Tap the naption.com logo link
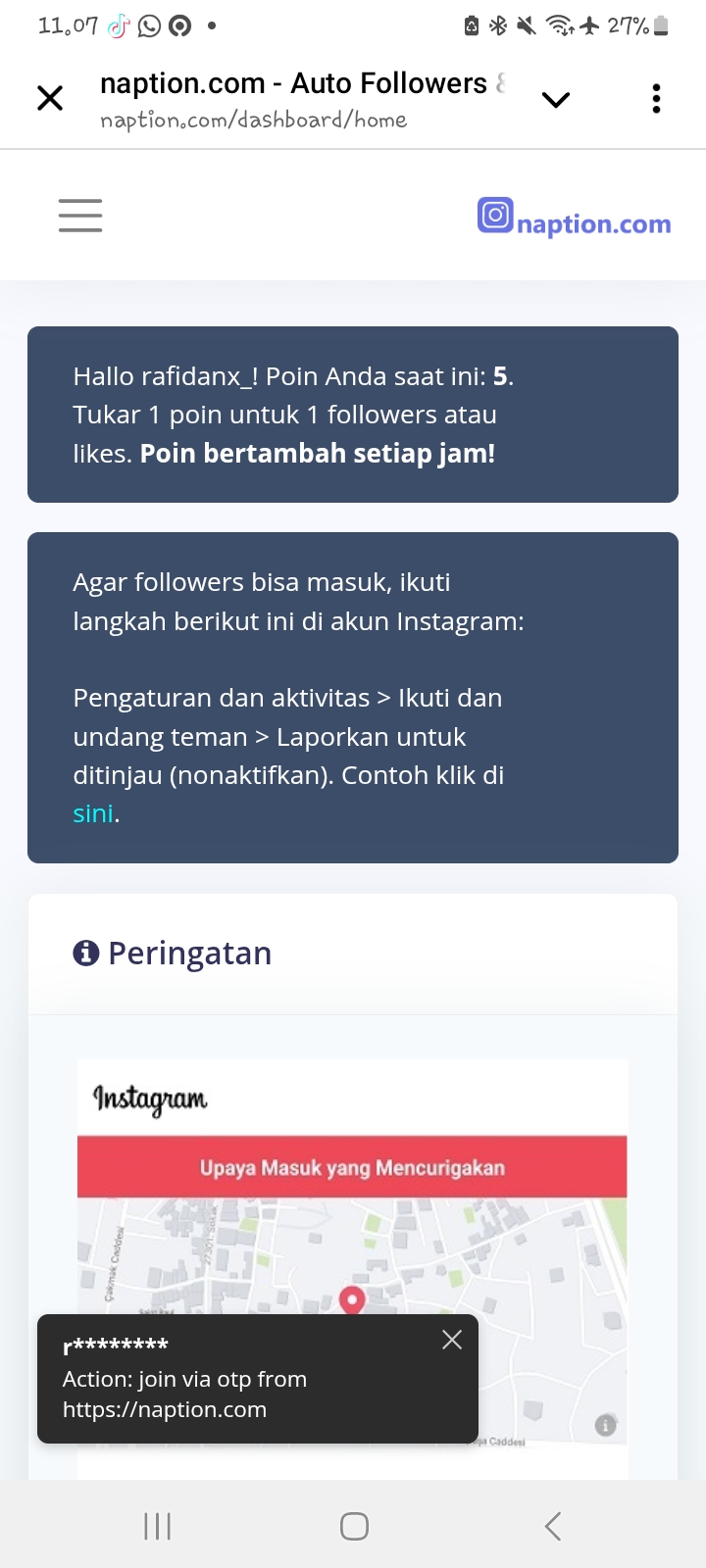The image size is (706, 1568). coord(575,220)
